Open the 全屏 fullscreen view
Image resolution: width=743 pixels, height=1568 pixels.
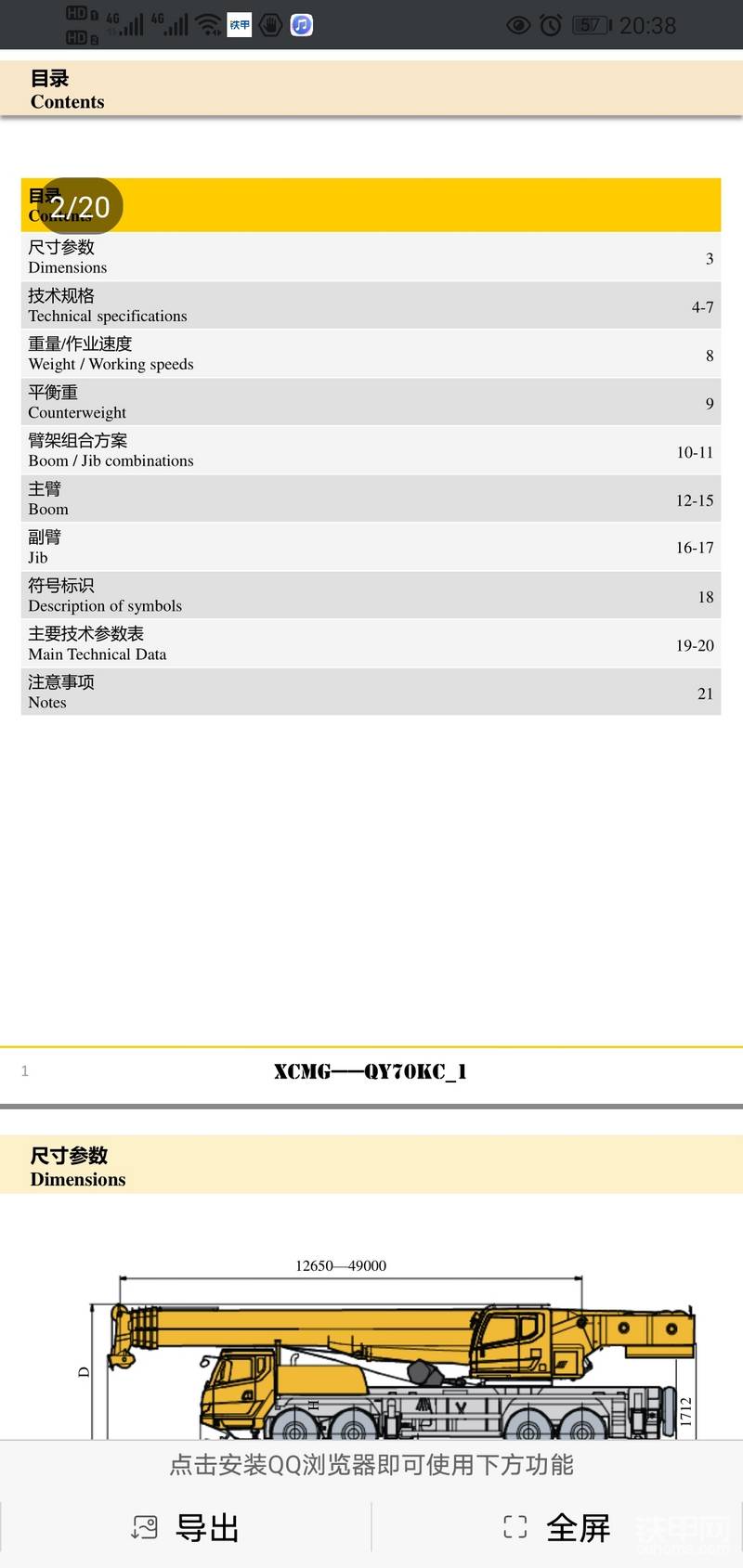(557, 1527)
